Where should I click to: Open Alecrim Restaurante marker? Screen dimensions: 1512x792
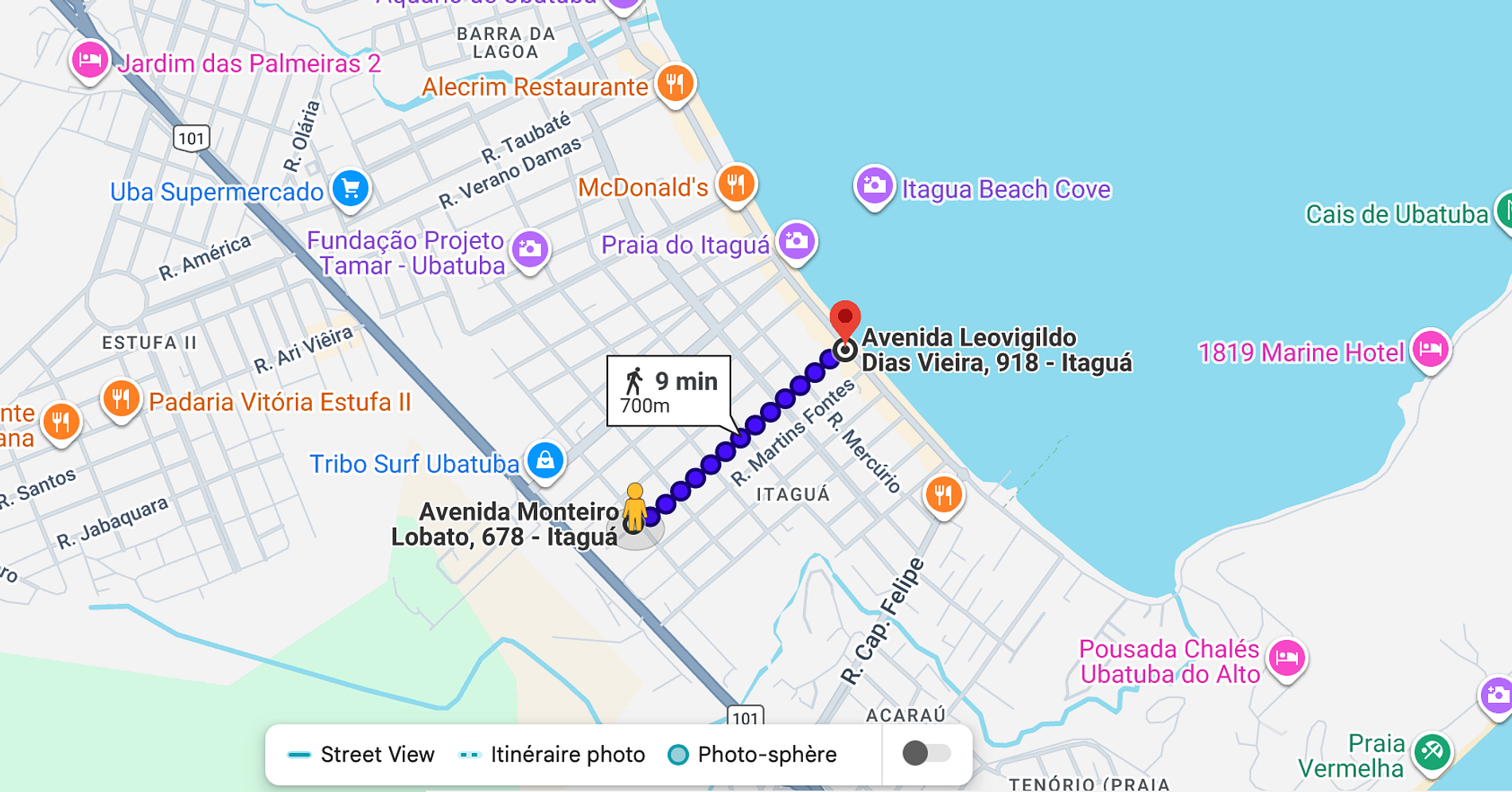coord(675,84)
